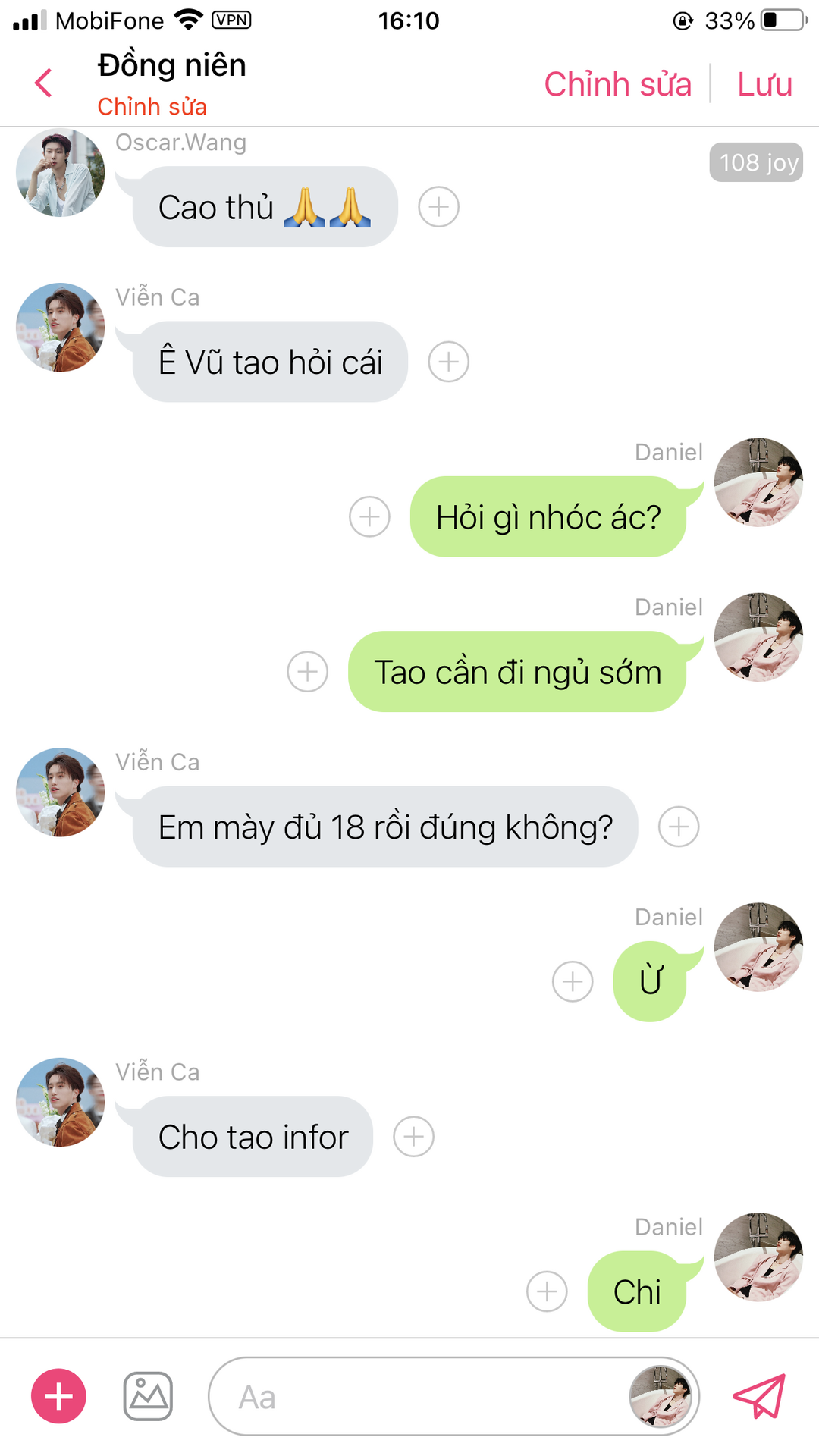Tap the plus beside "Cao thủ" message

(x=438, y=206)
